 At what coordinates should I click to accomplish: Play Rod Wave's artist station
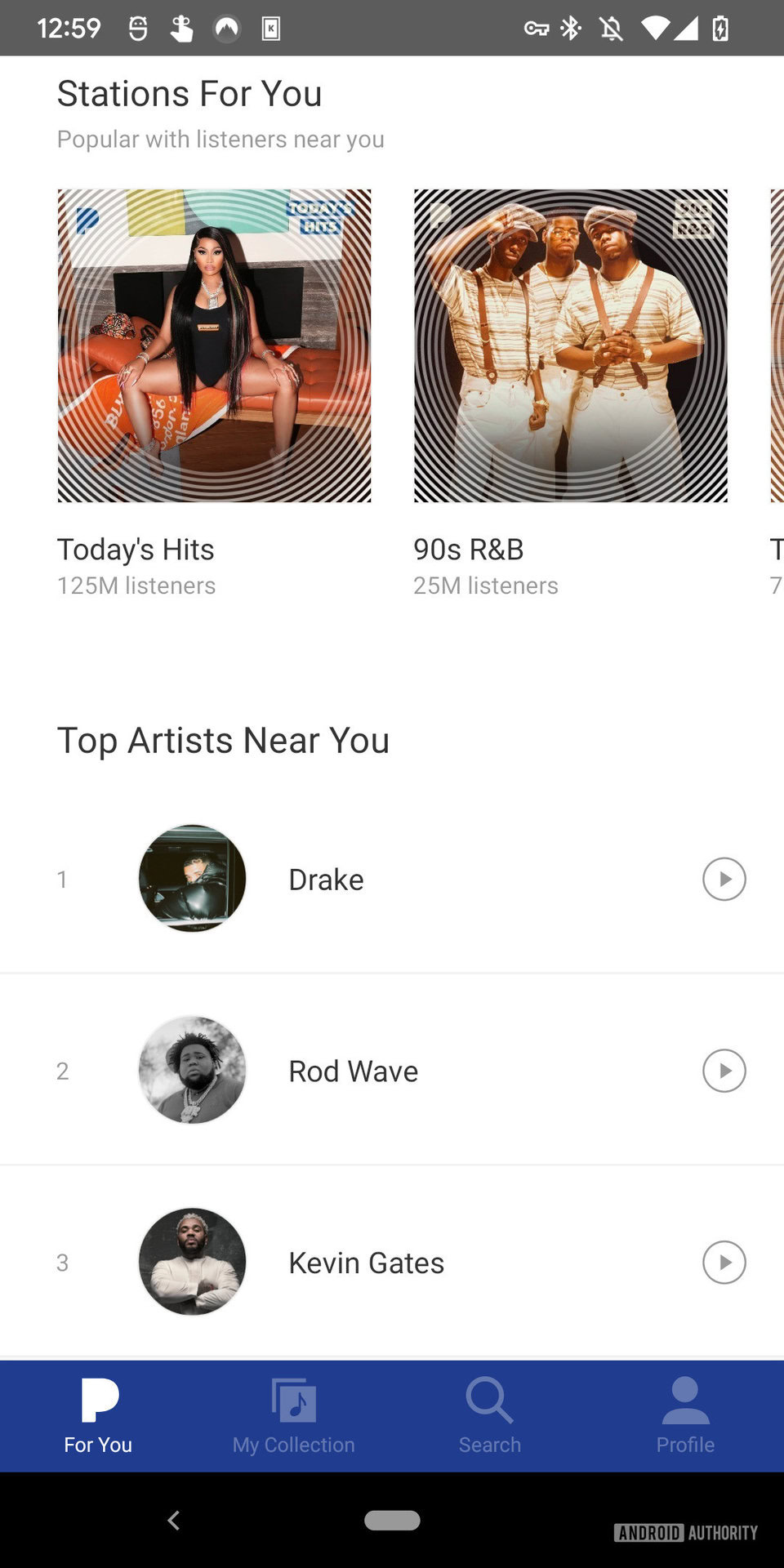(724, 1071)
